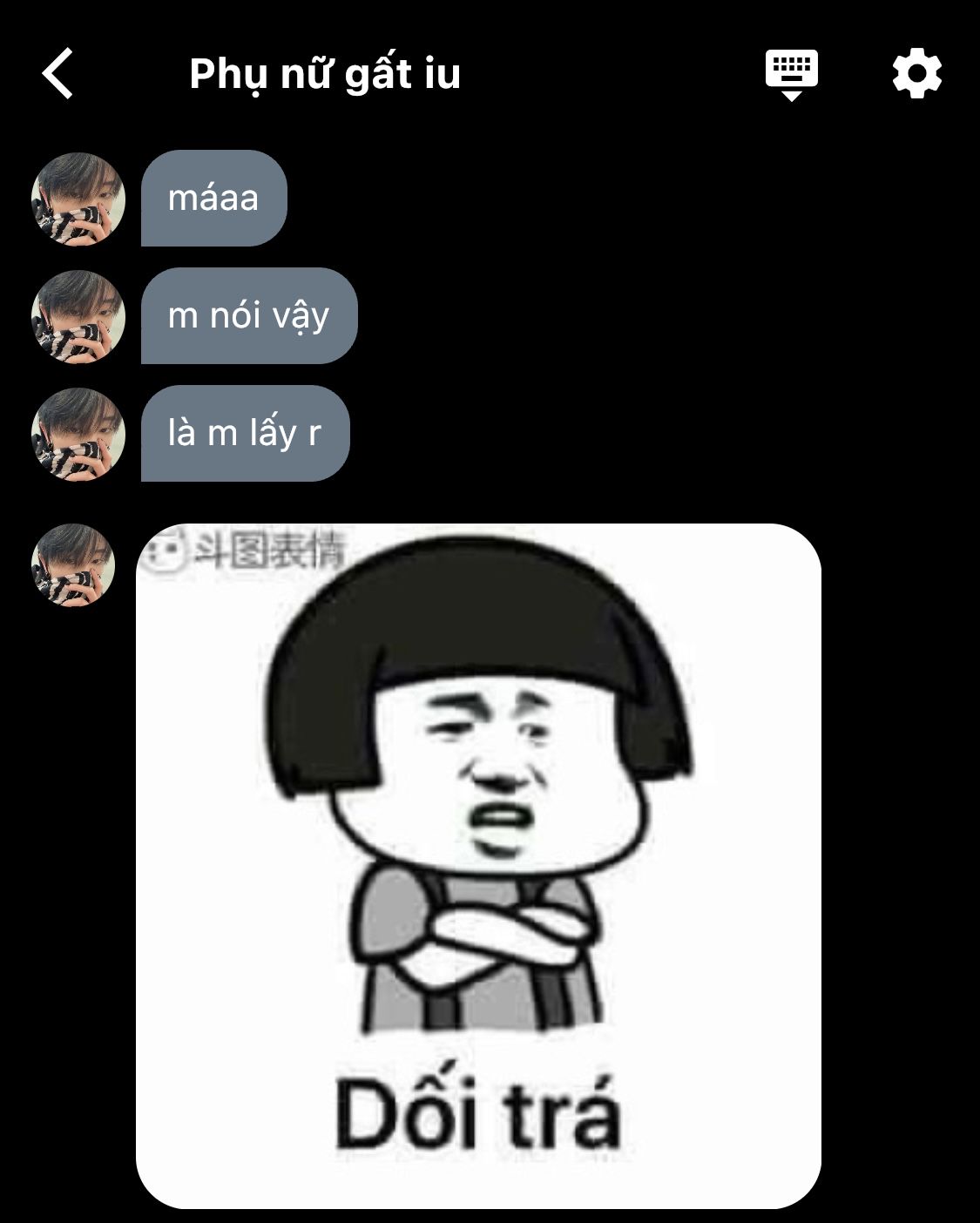The width and height of the screenshot is (980, 1223).
Task: Go back from the Phụ nữ gất iu chat
Action: point(57,73)
